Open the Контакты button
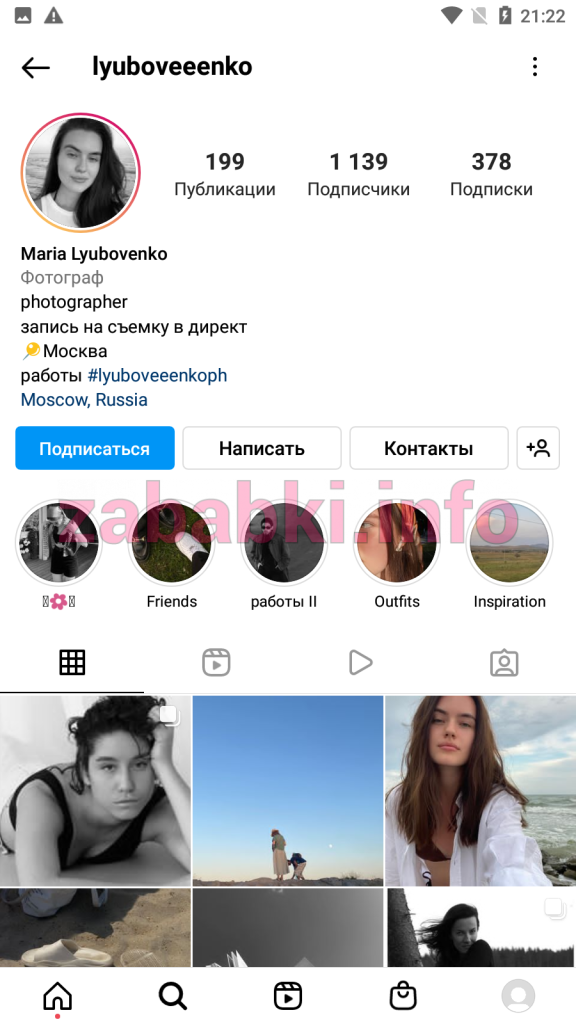Image resolution: width=576 pixels, height=1024 pixels. 428,448
